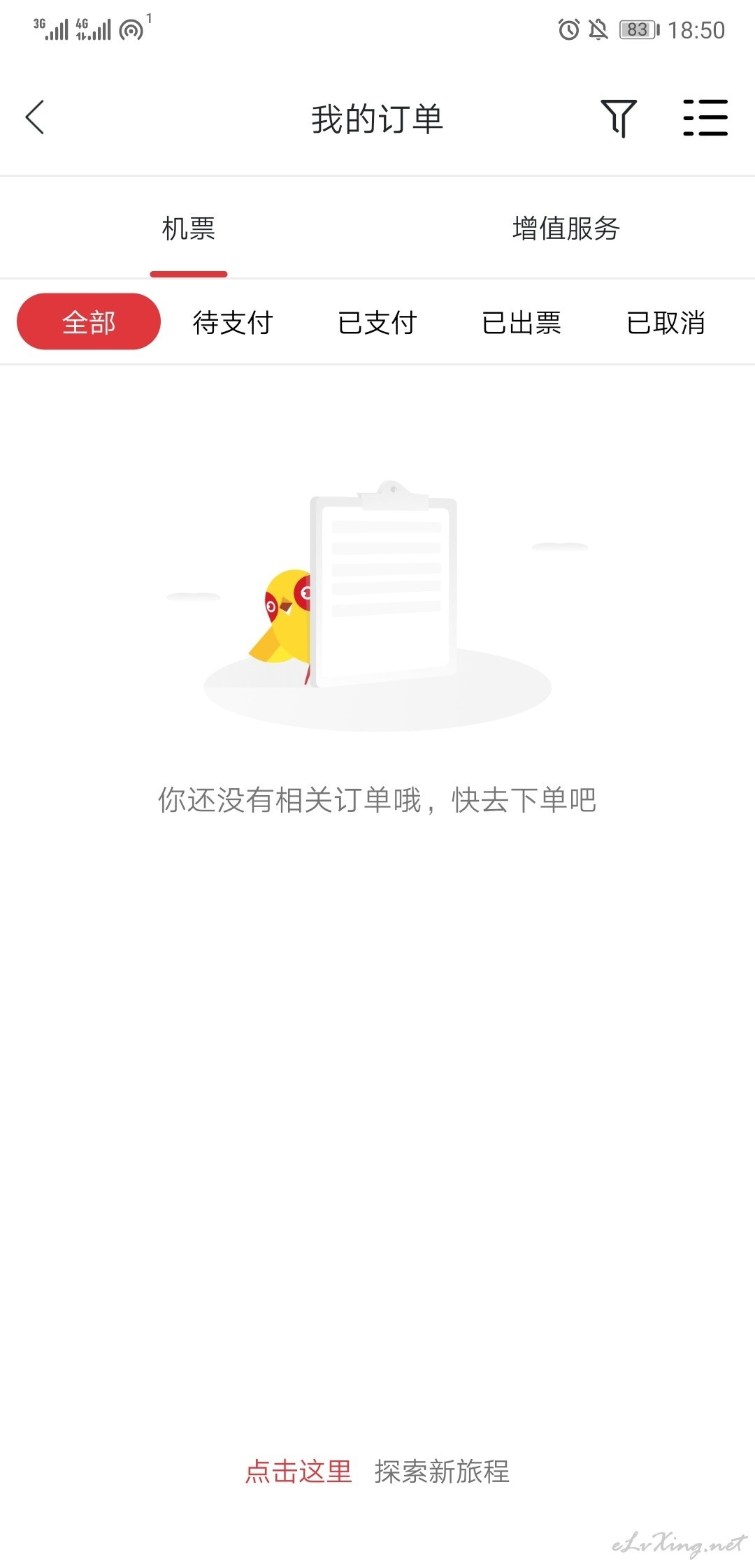755x1568 pixels.
Task: Go back using the top-left arrow
Action: tap(35, 117)
